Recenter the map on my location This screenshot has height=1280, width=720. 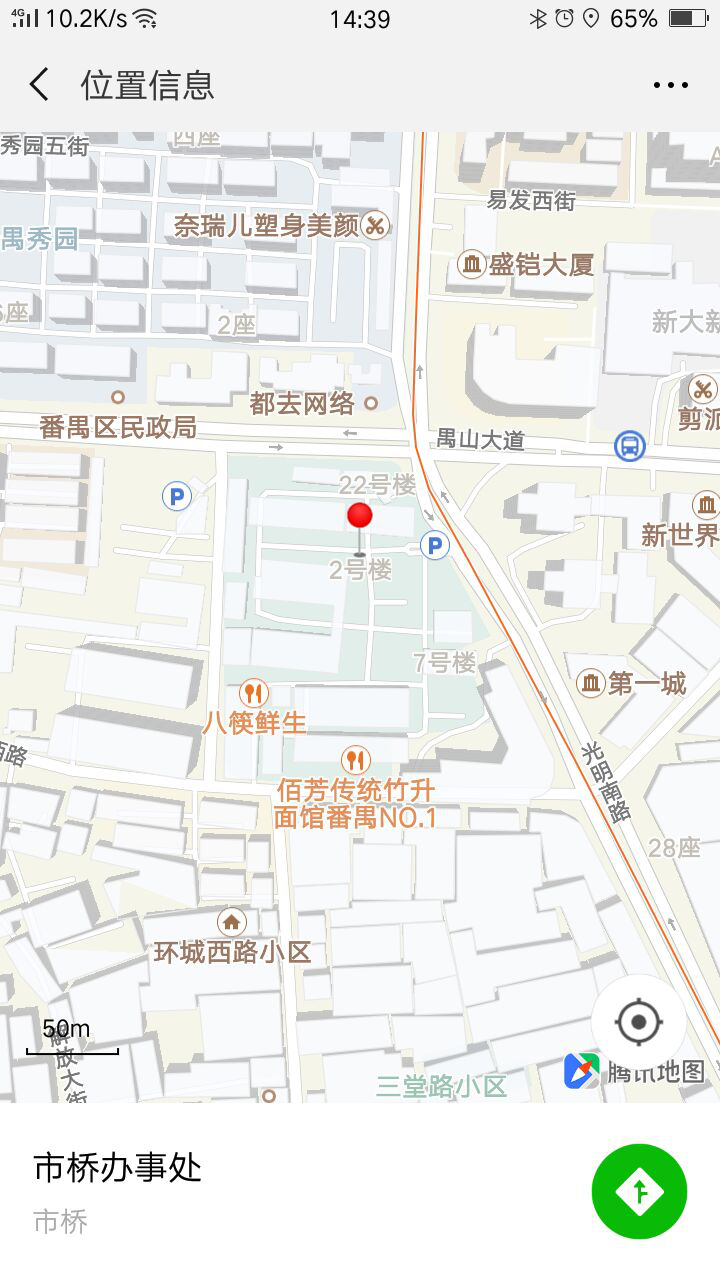click(639, 1022)
